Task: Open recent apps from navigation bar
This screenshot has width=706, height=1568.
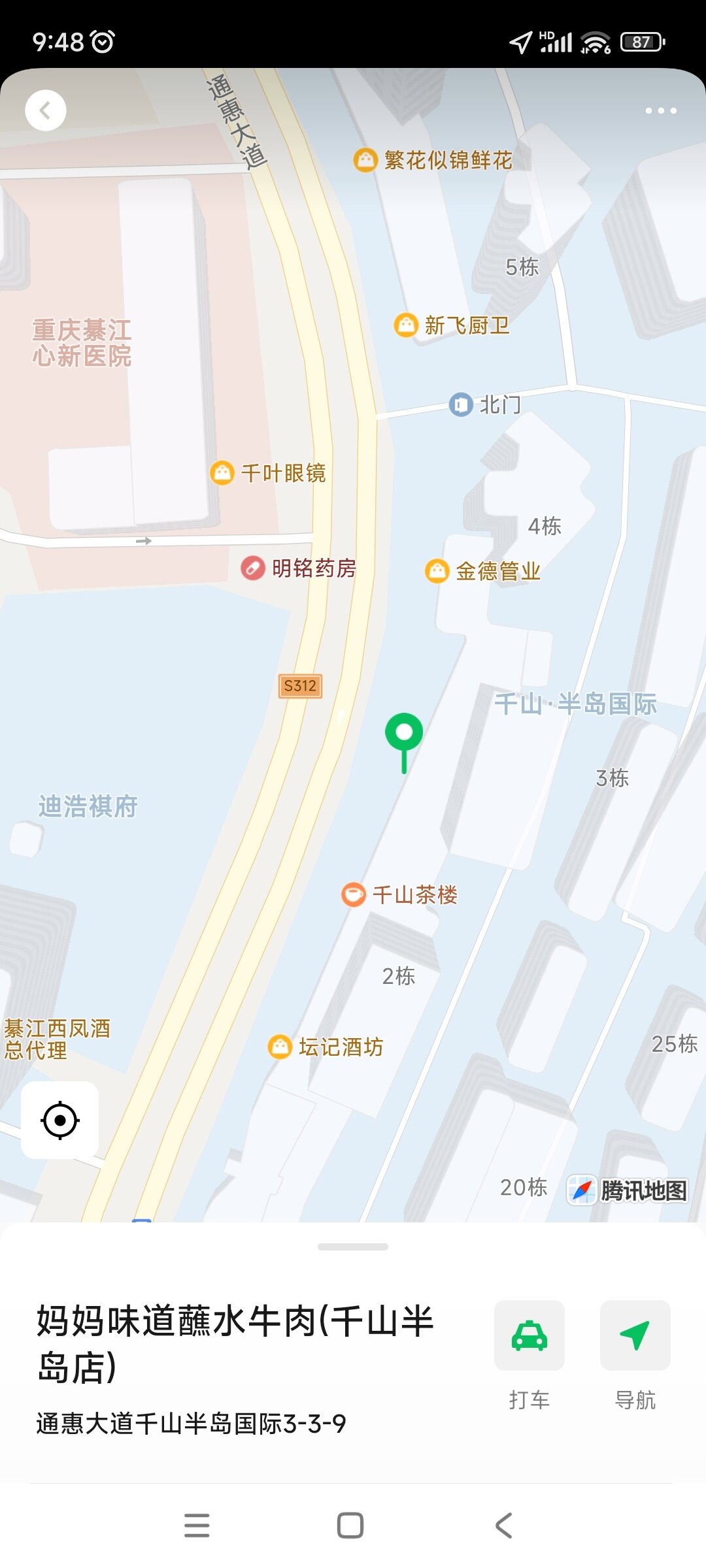Action: coord(197,1526)
